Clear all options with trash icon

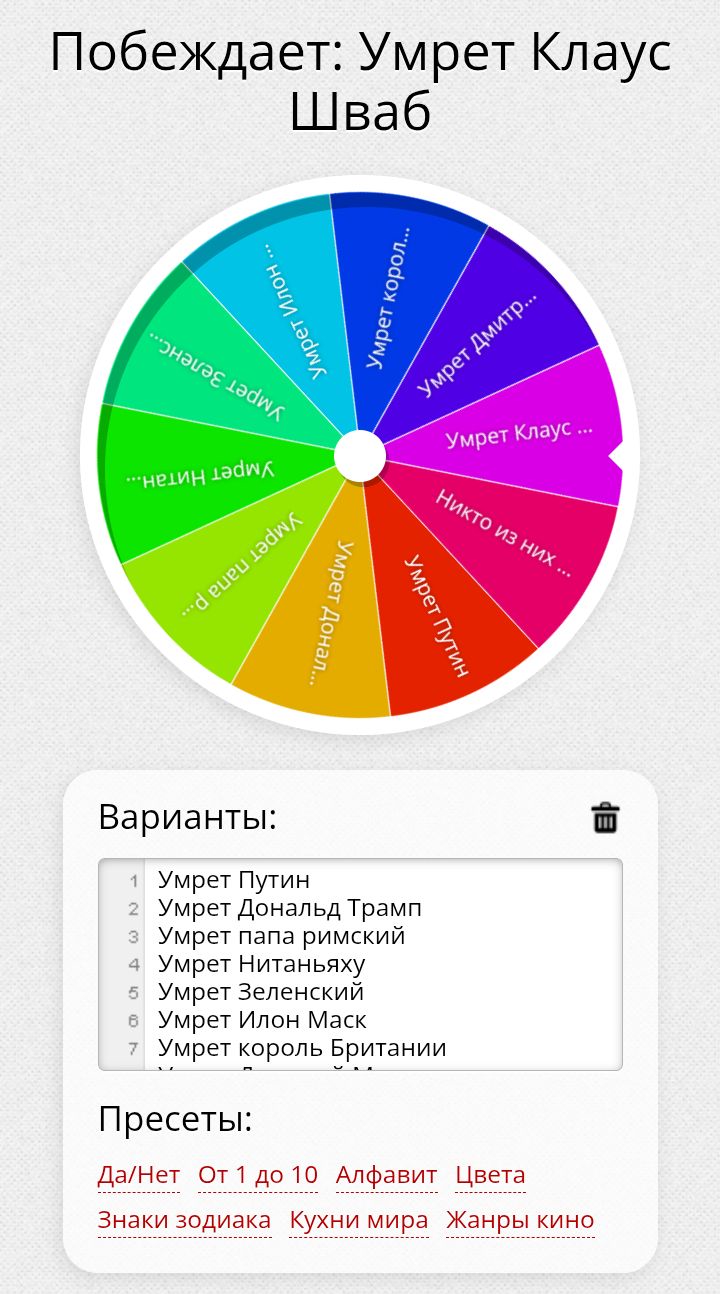coord(605,817)
